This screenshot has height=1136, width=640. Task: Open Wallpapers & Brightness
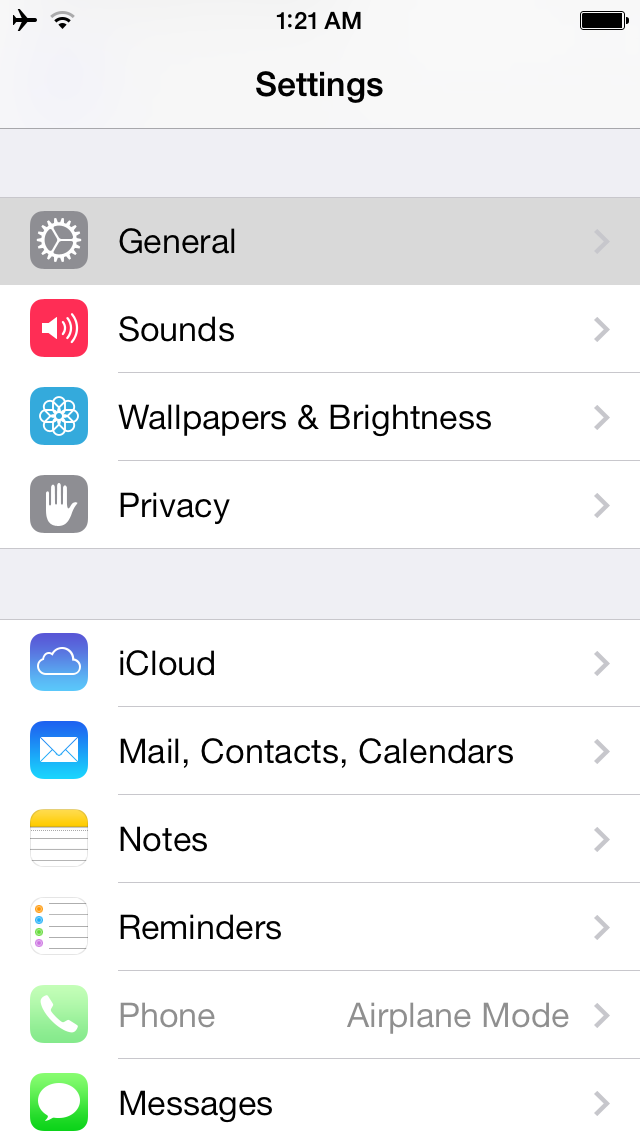[320, 417]
